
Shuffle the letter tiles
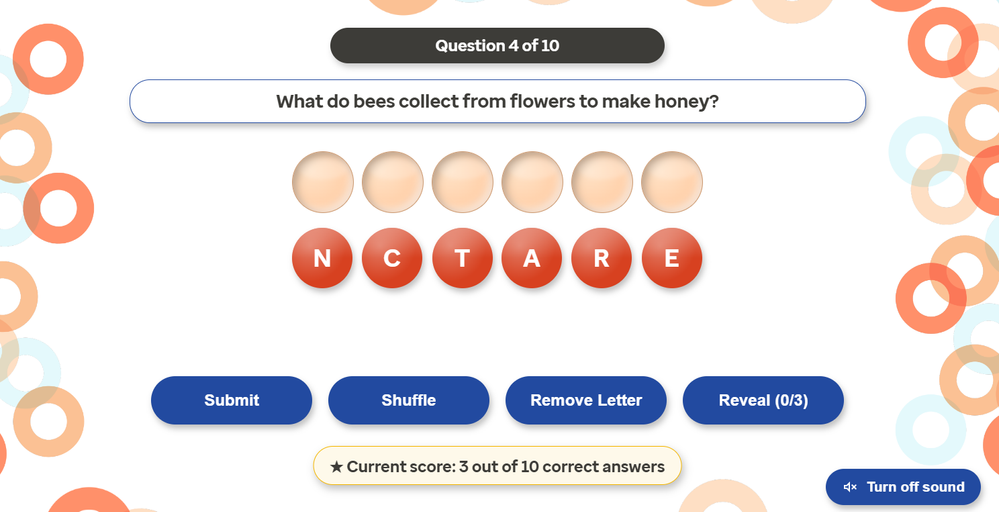409,400
